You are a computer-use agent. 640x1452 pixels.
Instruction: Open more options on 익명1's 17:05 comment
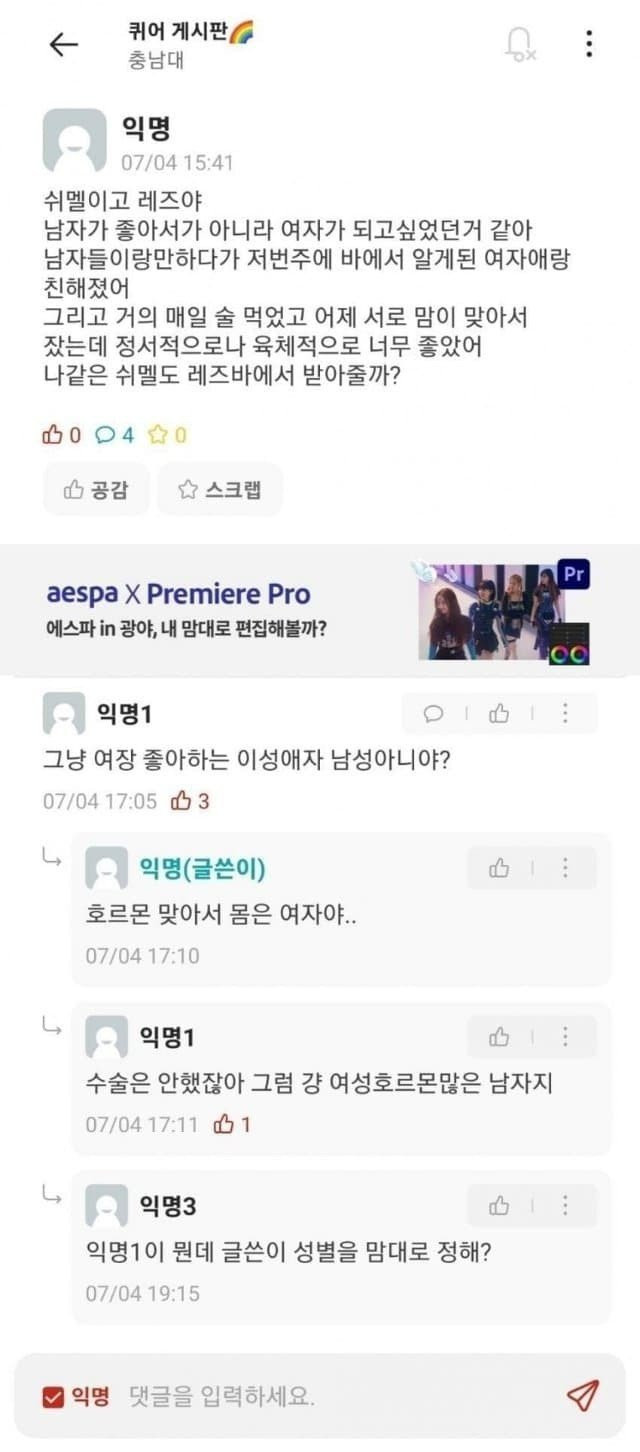(x=565, y=713)
